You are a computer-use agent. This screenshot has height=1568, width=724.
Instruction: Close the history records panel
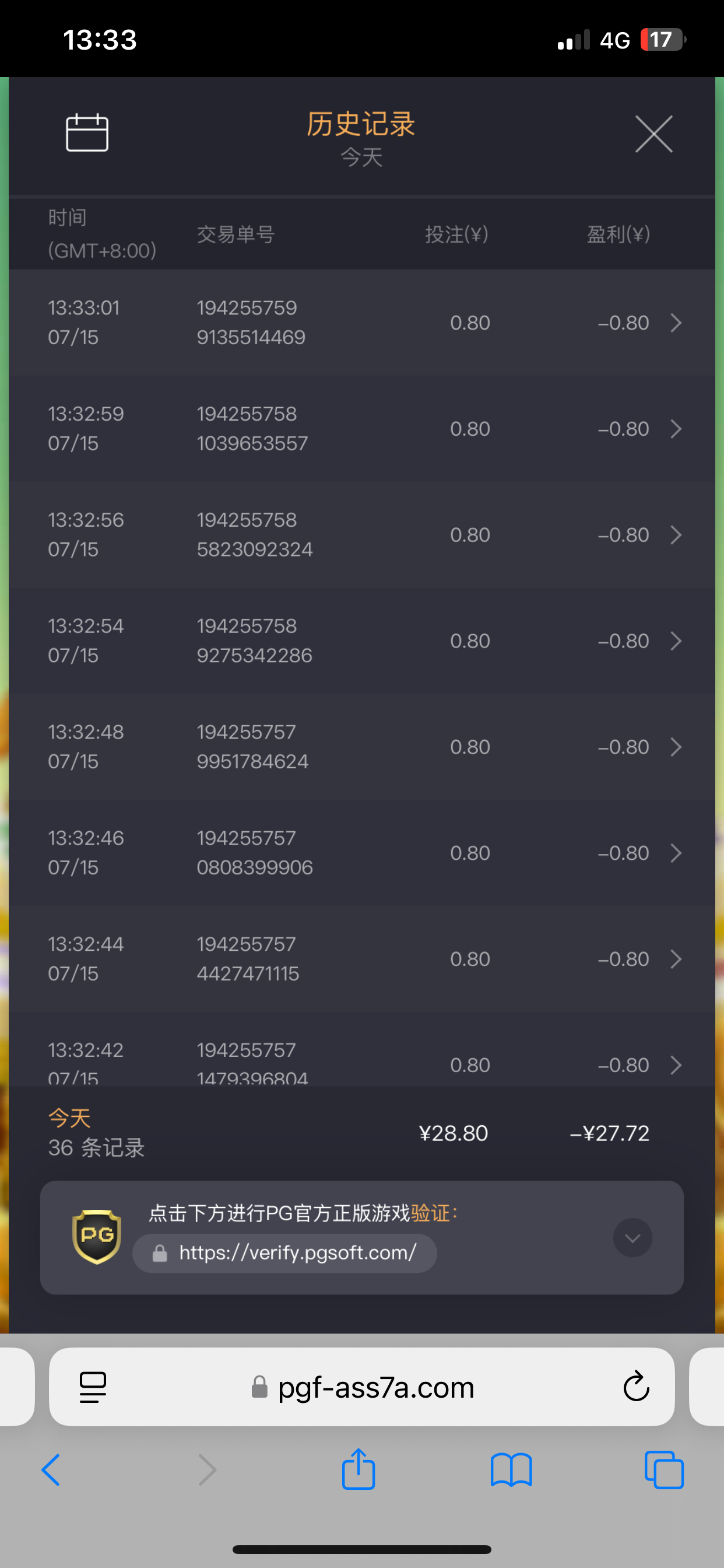(653, 134)
